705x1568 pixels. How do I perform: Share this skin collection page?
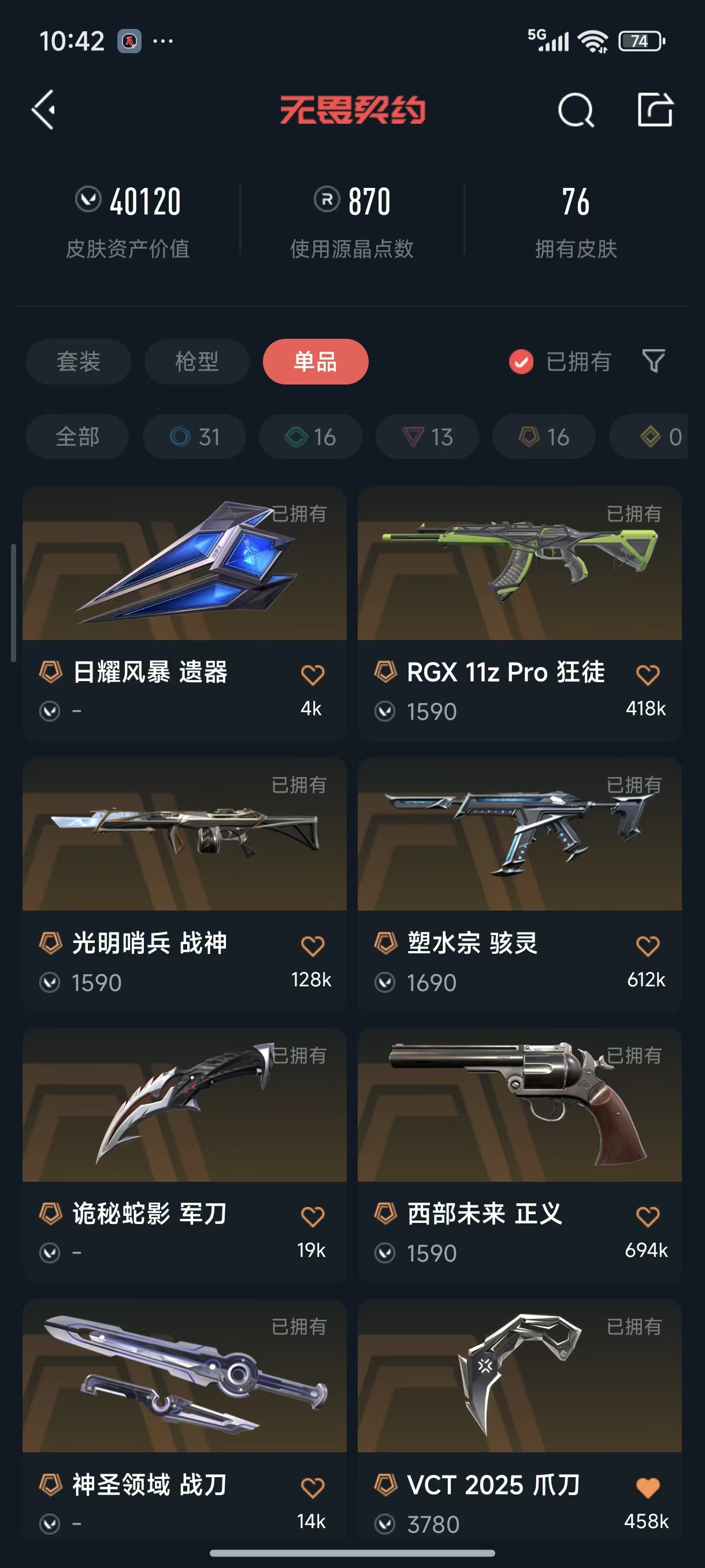point(655,110)
